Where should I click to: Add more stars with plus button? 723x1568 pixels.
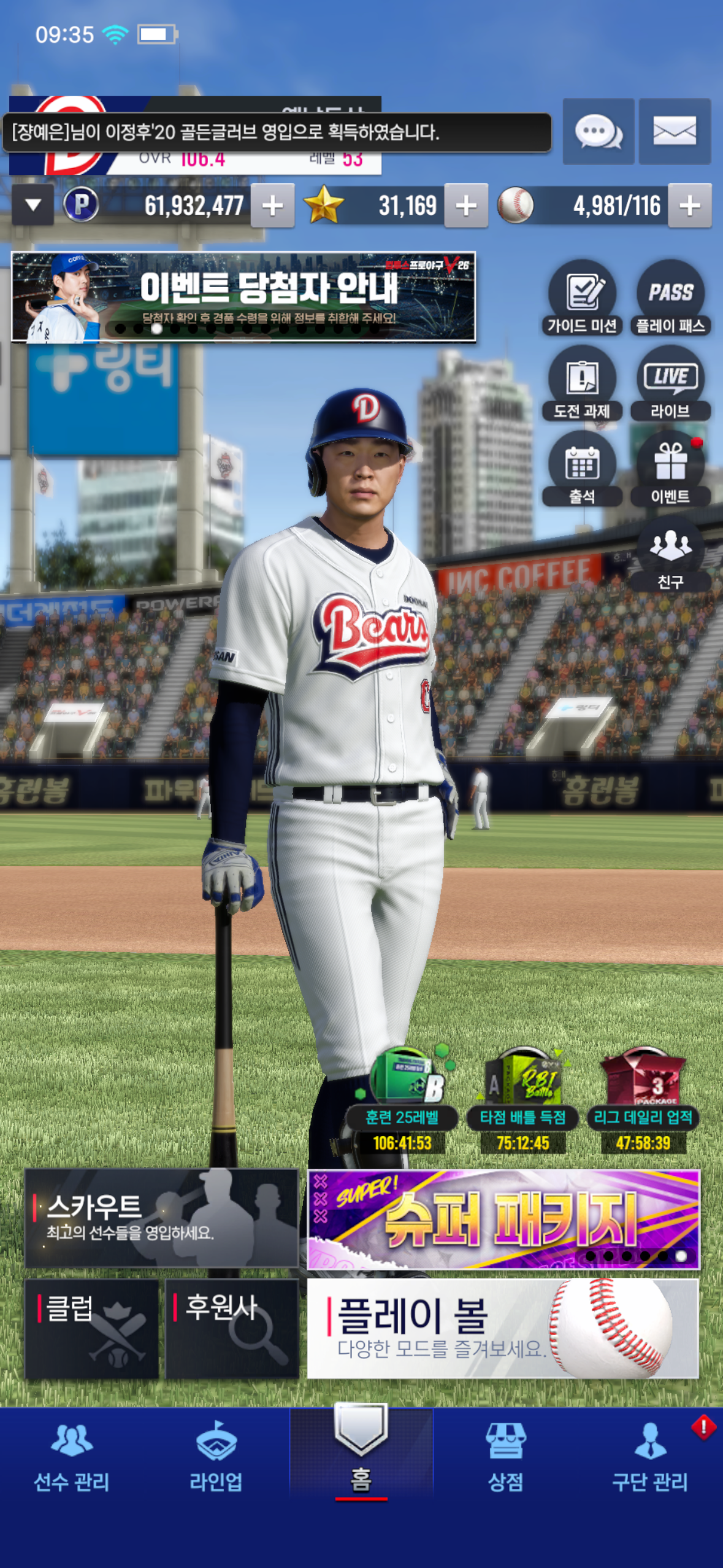pos(466,206)
